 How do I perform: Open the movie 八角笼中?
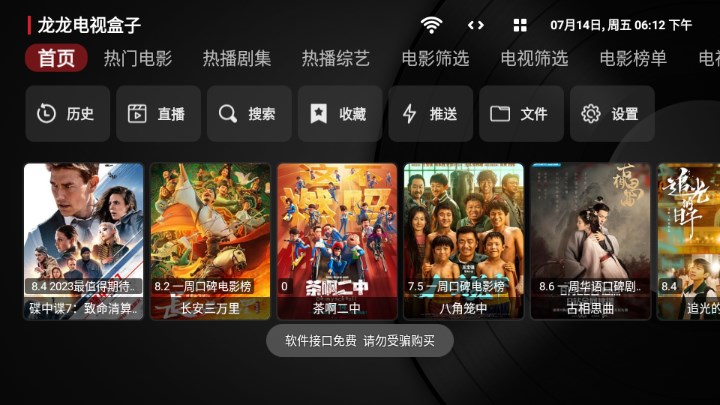coord(463,240)
